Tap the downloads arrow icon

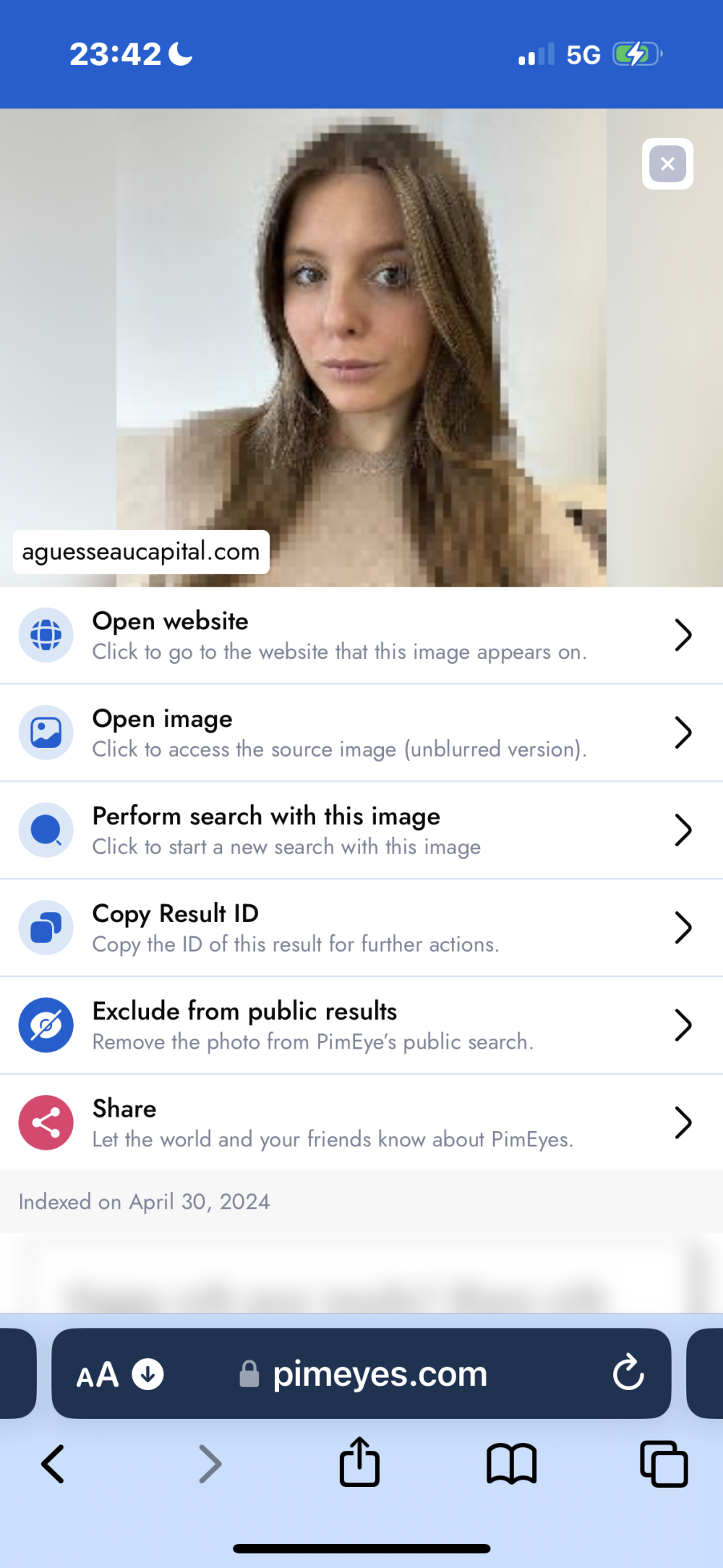(x=148, y=1374)
